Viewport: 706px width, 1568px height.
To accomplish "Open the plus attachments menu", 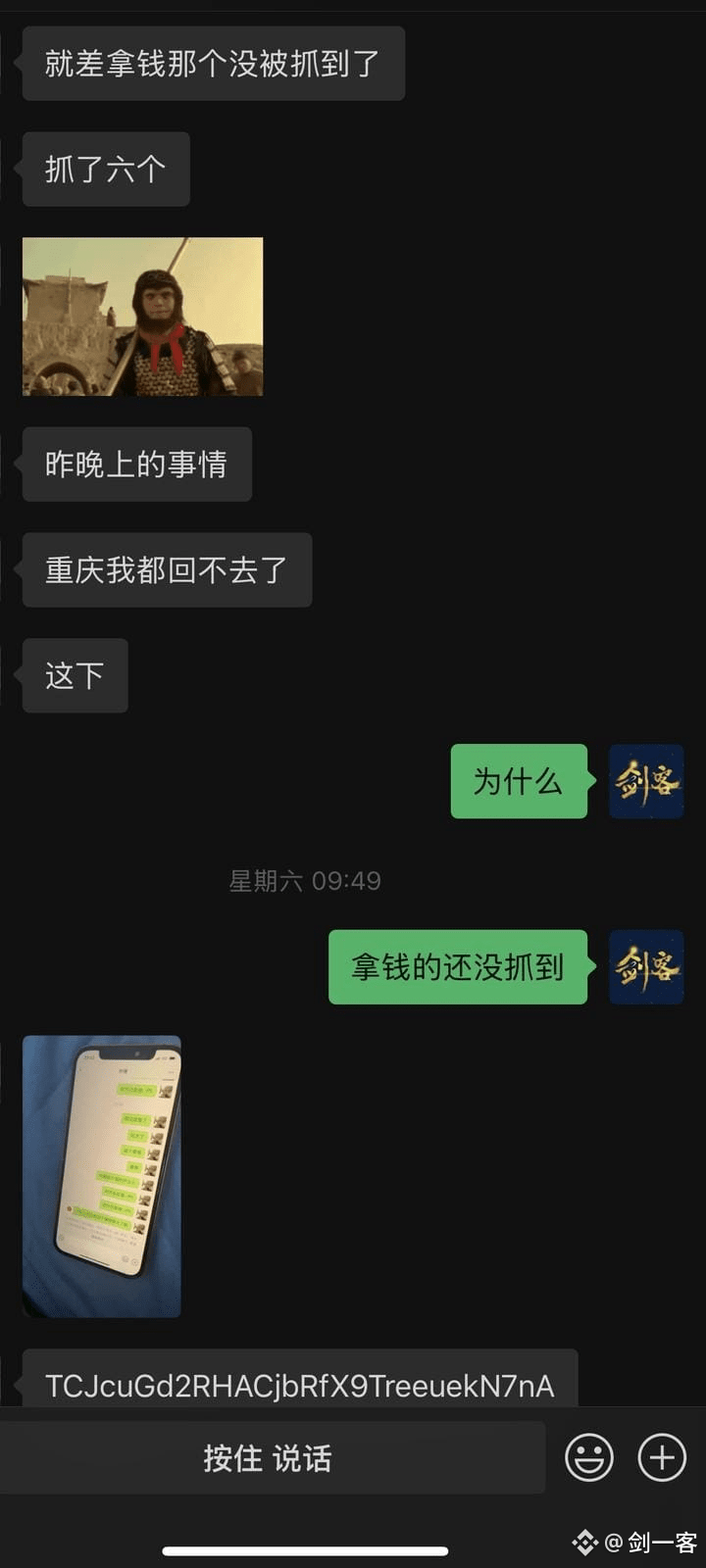I will 662,1457.
